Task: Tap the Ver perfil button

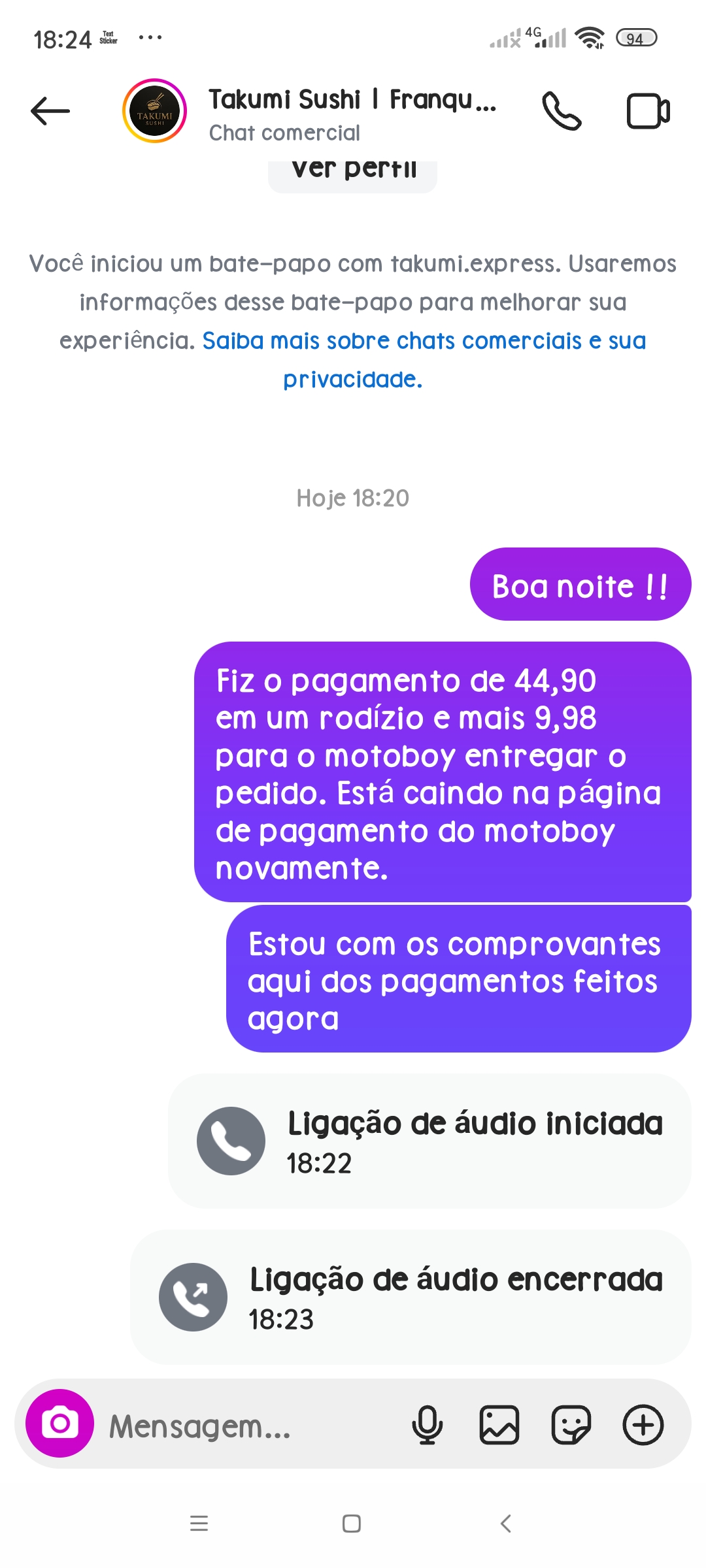Action: tap(352, 172)
